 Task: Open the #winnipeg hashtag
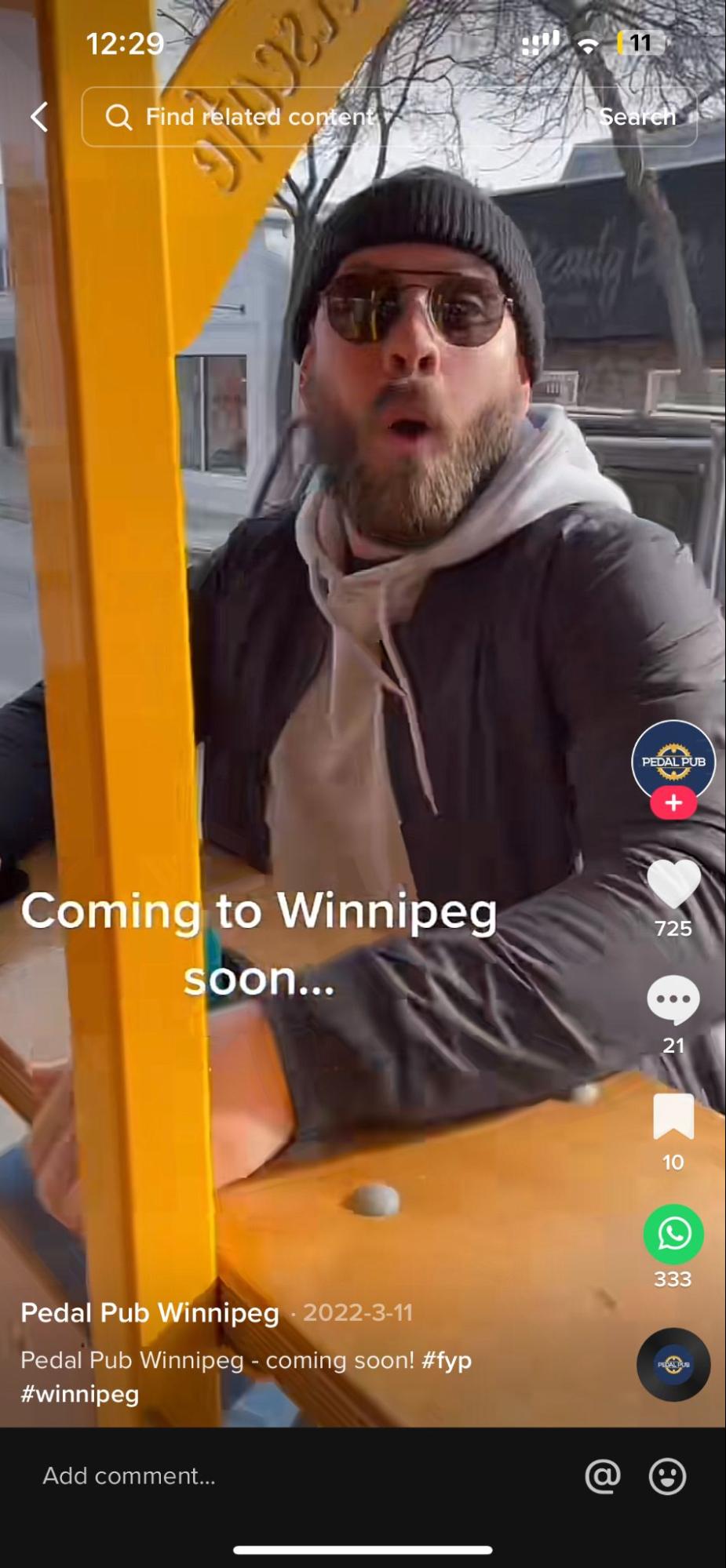tap(80, 1394)
